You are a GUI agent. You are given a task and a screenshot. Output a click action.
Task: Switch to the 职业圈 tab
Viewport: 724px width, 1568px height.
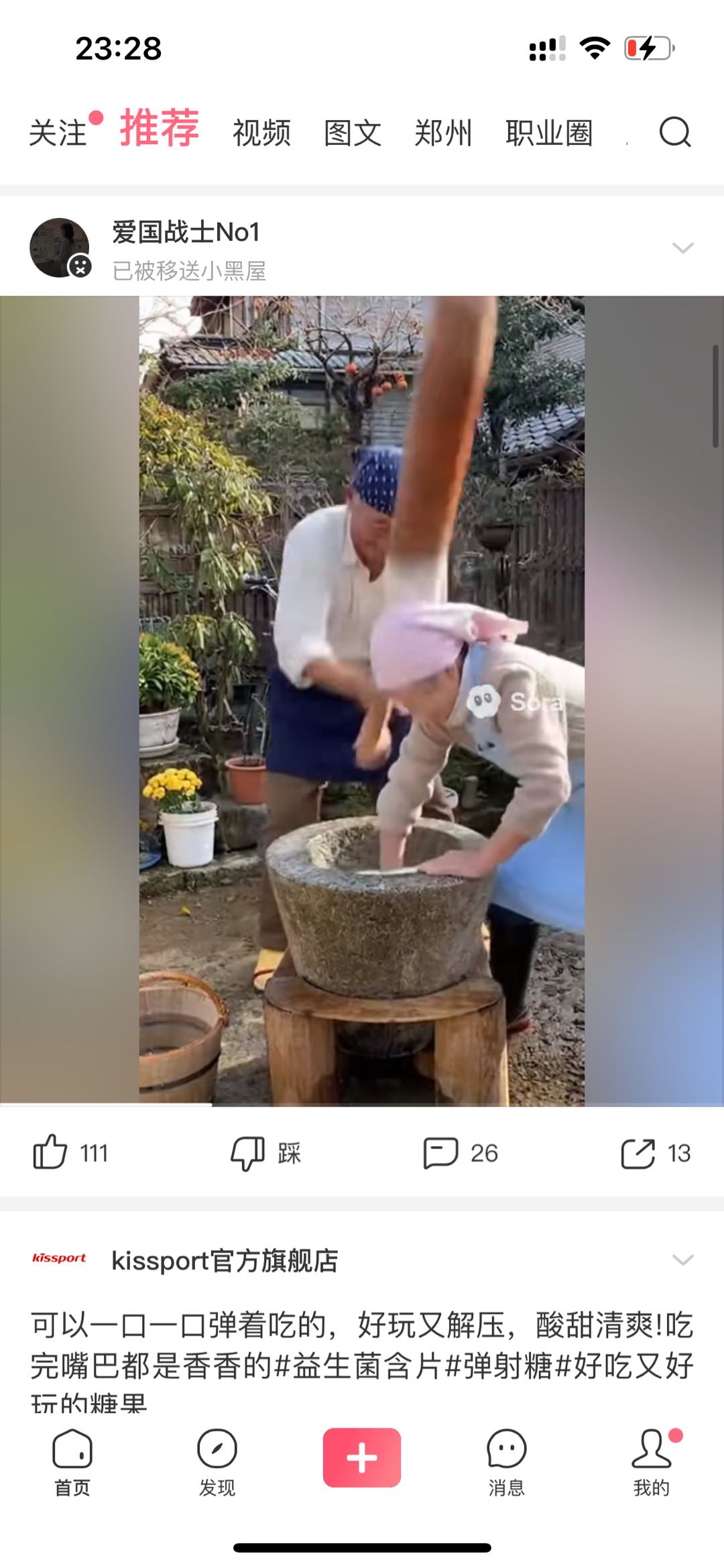(x=549, y=132)
